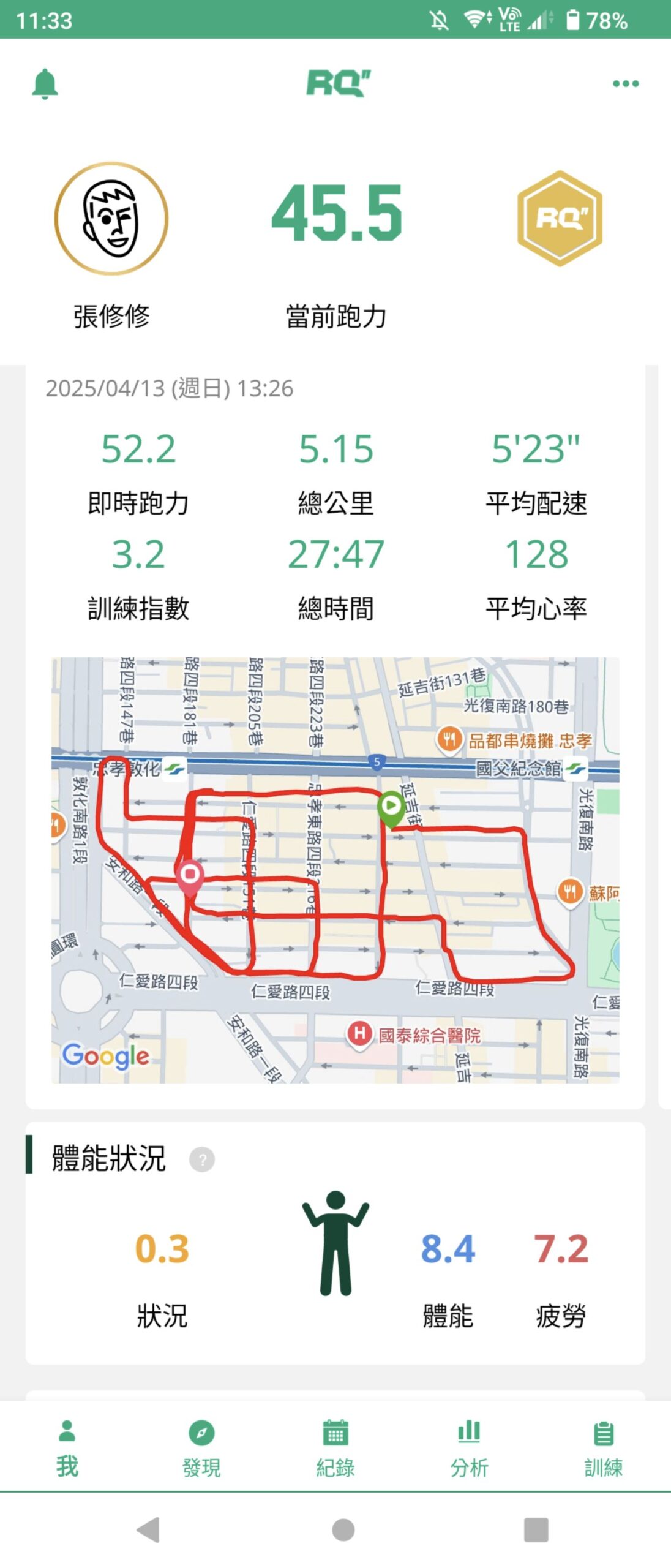Tap the gold RQ badge

coord(560,219)
